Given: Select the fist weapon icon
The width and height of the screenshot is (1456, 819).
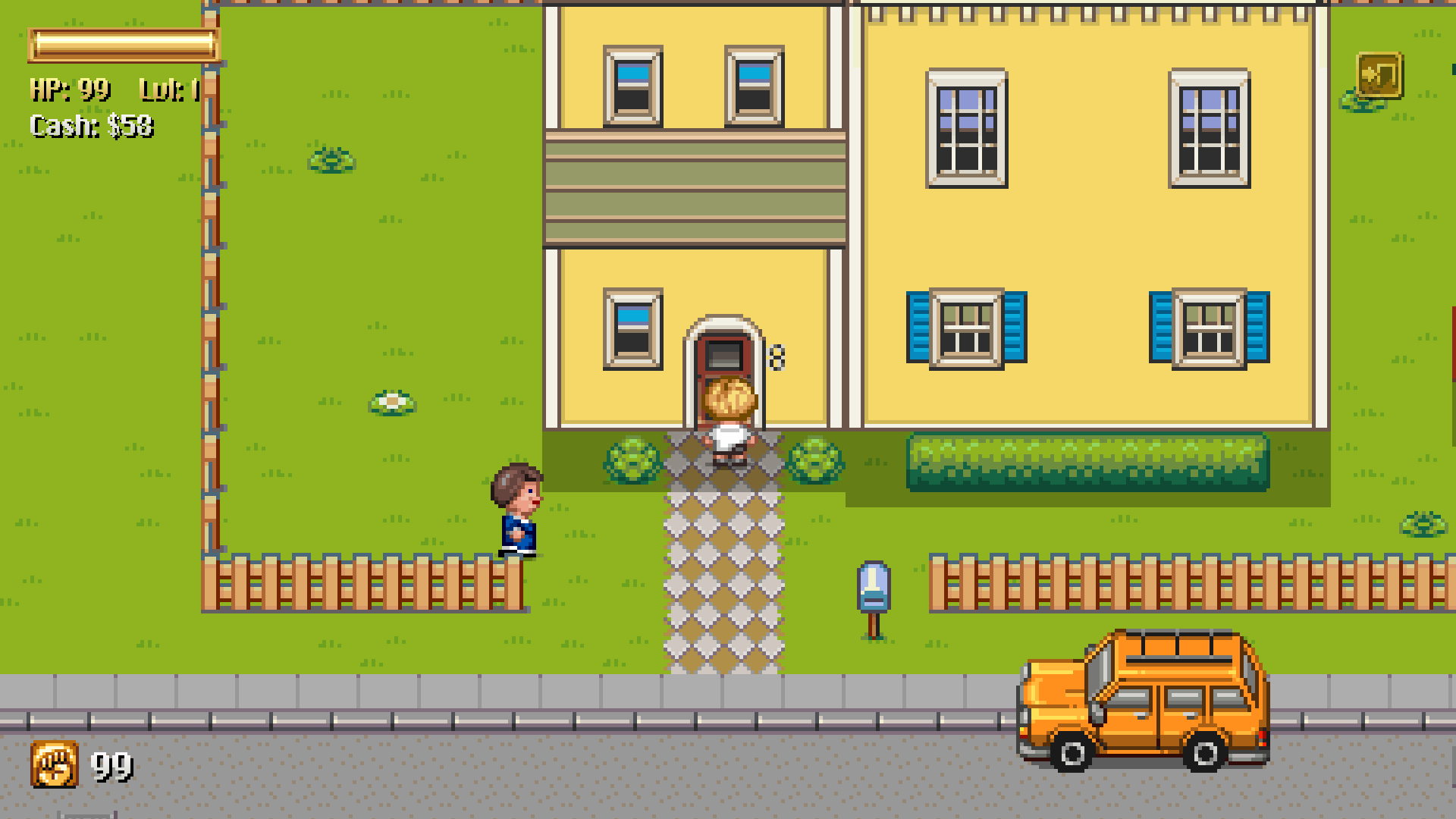Looking at the screenshot, I should tap(55, 764).
